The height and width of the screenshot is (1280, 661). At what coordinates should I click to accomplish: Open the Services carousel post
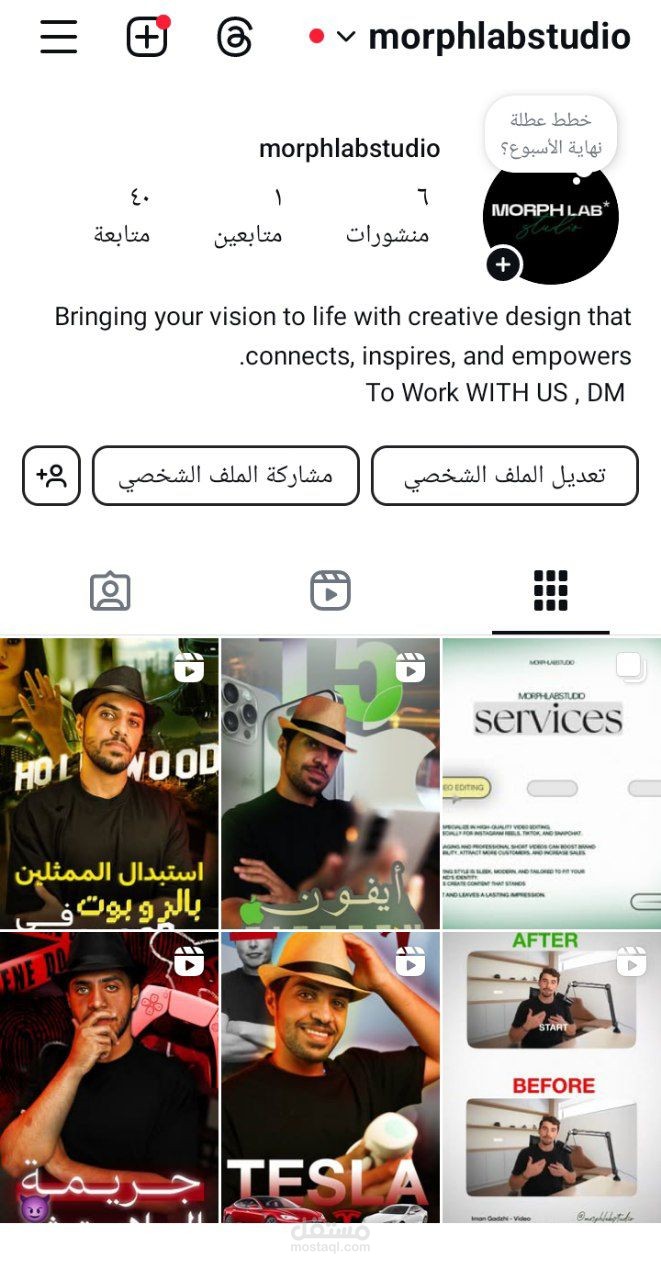tap(551, 784)
